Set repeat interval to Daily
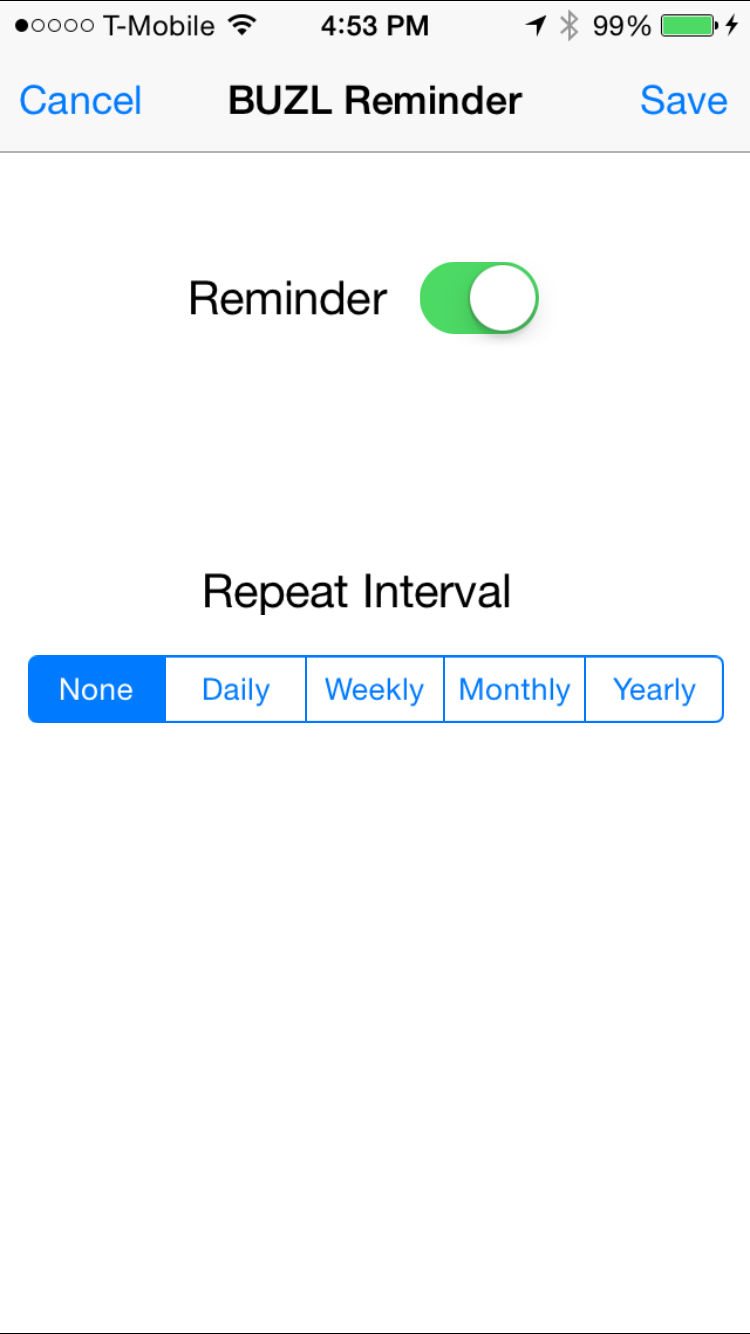Screen dimensions: 750x1334 [x=235, y=689]
